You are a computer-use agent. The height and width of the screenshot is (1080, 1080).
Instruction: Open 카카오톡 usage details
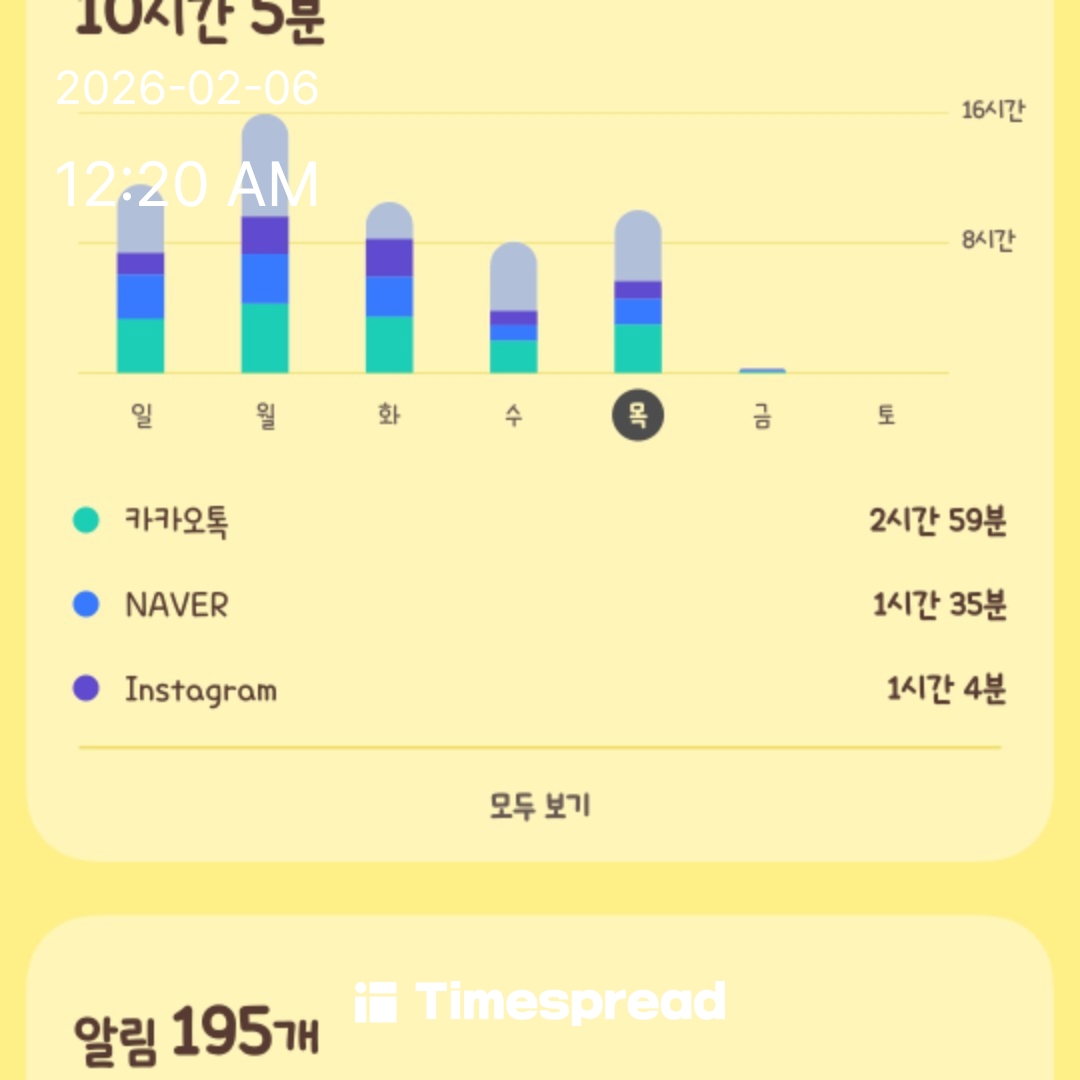coord(540,521)
